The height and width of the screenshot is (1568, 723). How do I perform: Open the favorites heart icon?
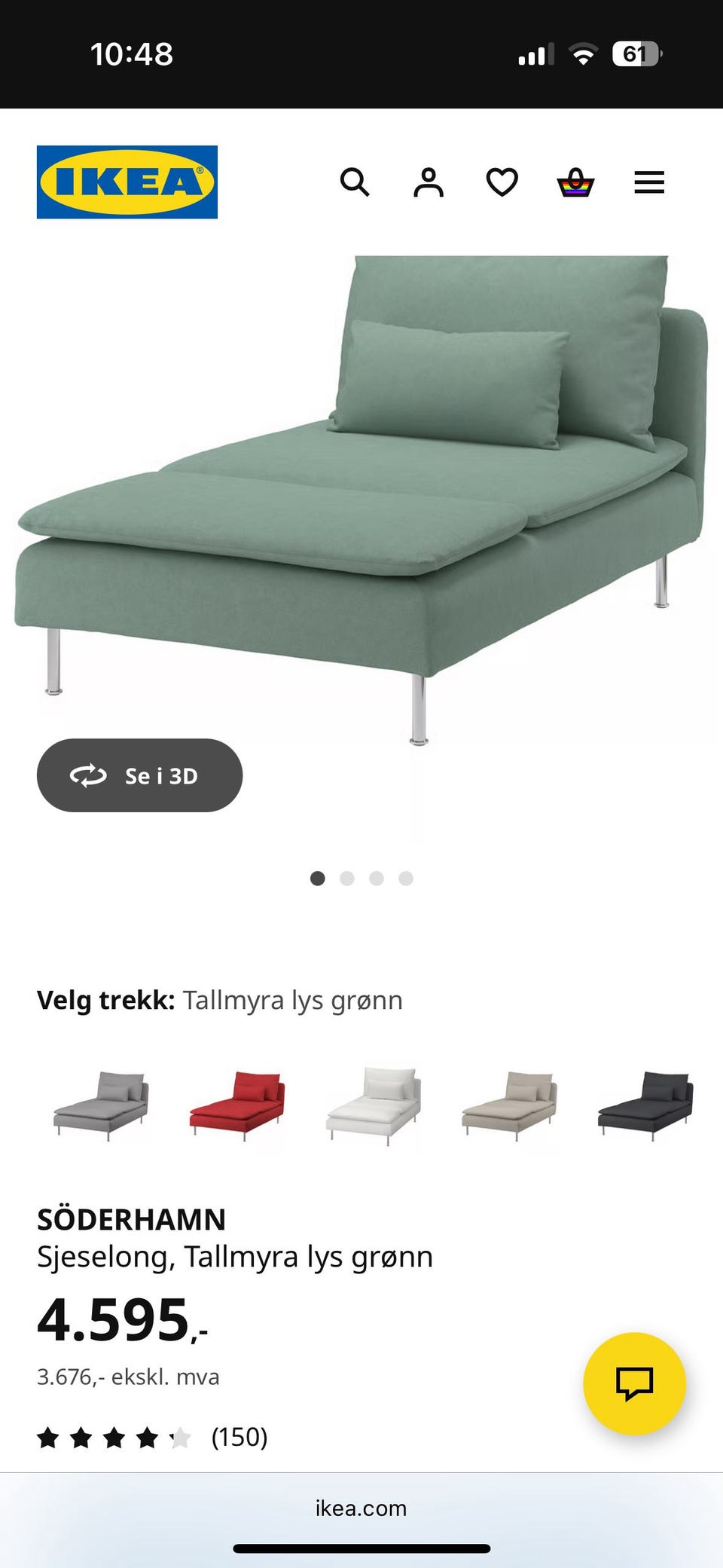(x=502, y=182)
